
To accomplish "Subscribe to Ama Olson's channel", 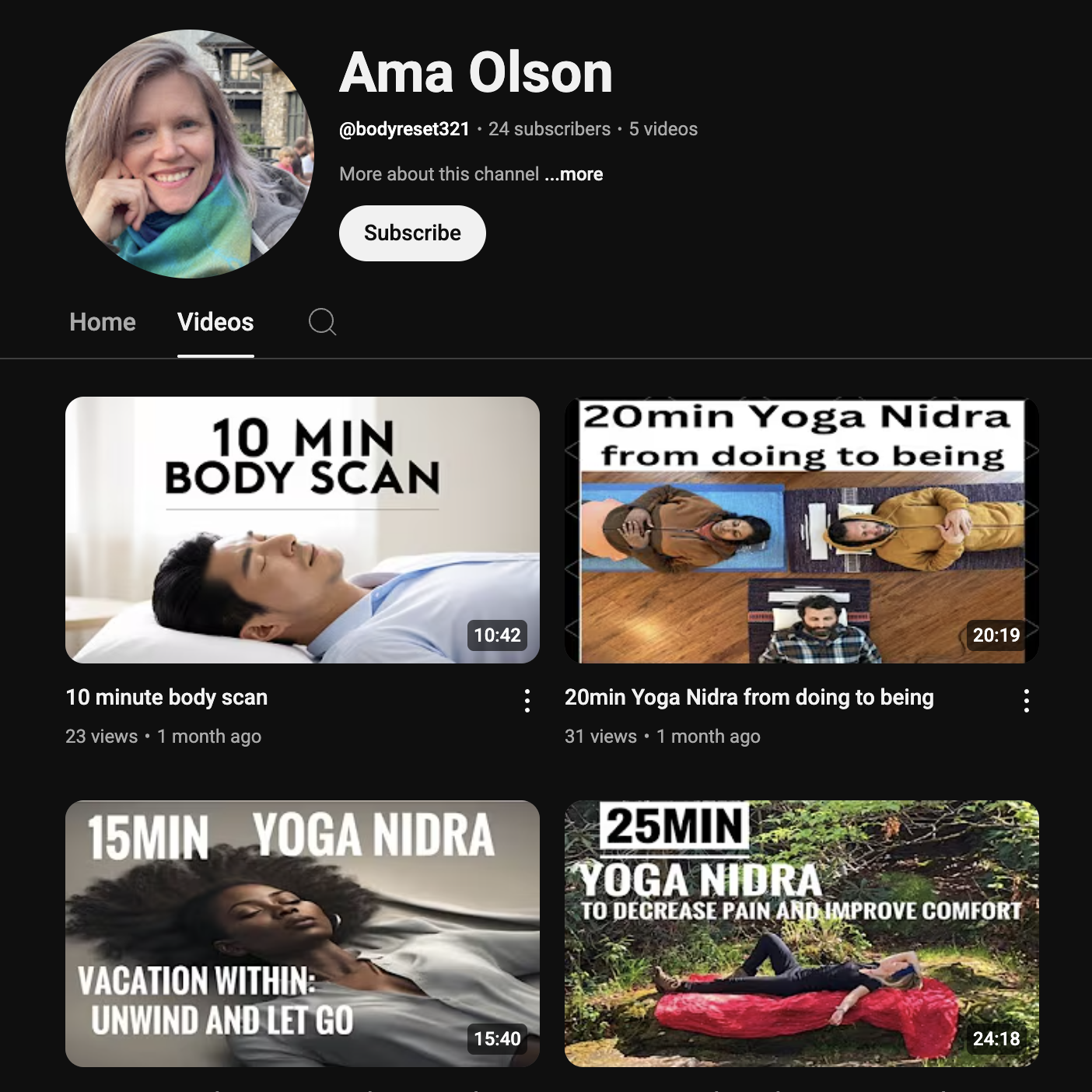I will pyautogui.click(x=412, y=233).
